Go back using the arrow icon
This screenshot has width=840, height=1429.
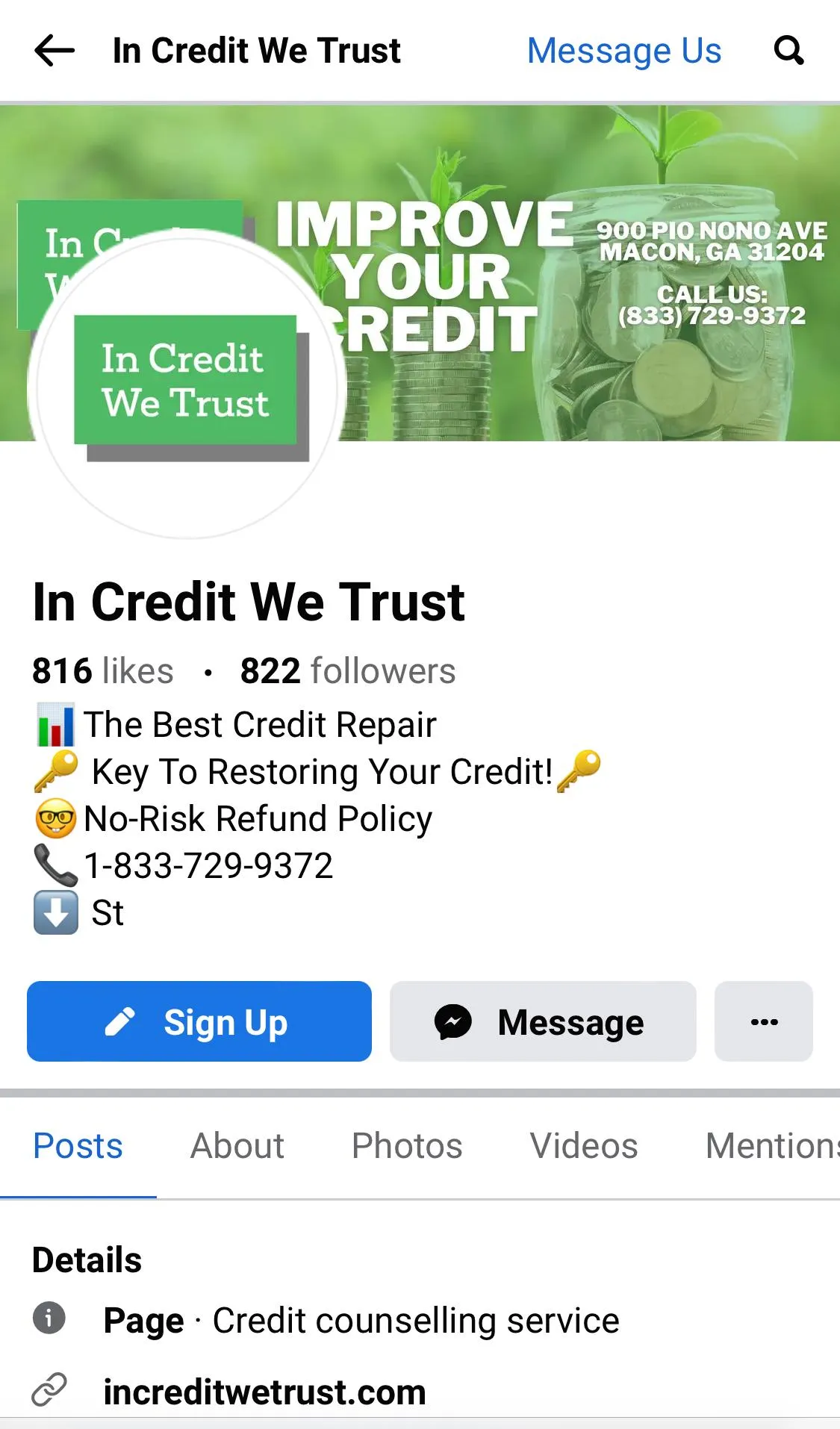(55, 51)
